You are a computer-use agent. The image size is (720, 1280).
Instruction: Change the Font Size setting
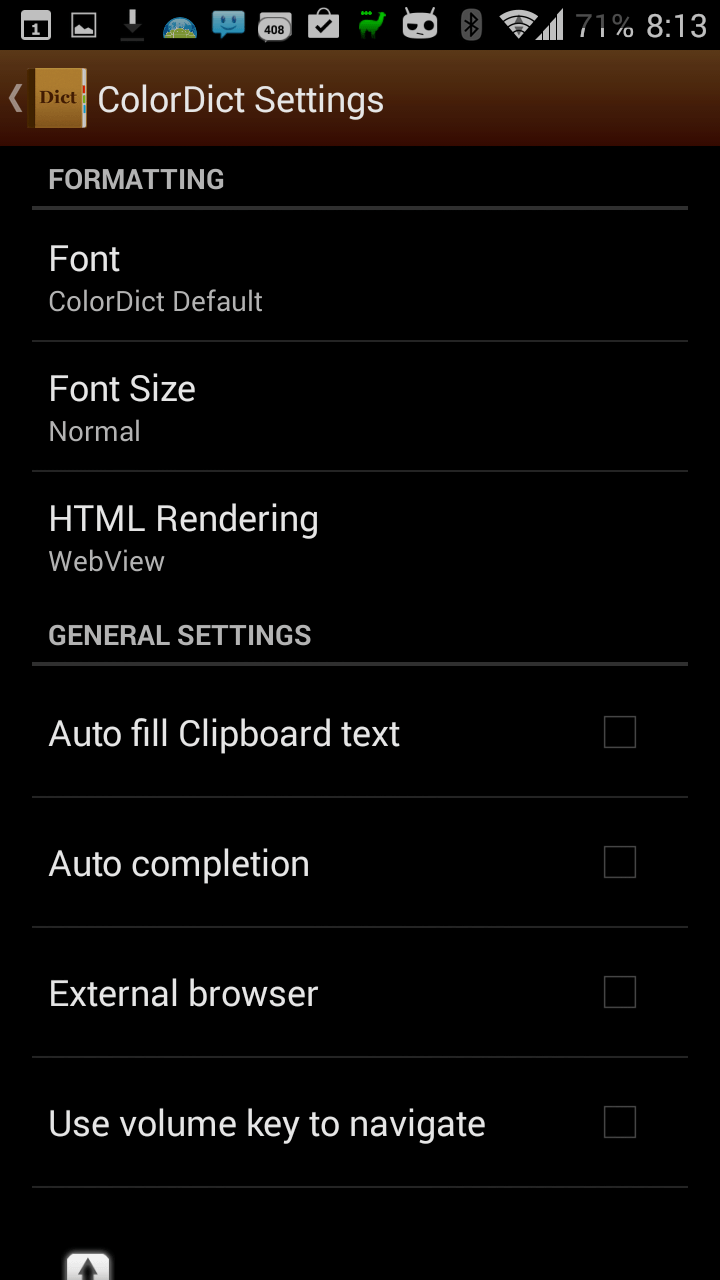point(360,406)
